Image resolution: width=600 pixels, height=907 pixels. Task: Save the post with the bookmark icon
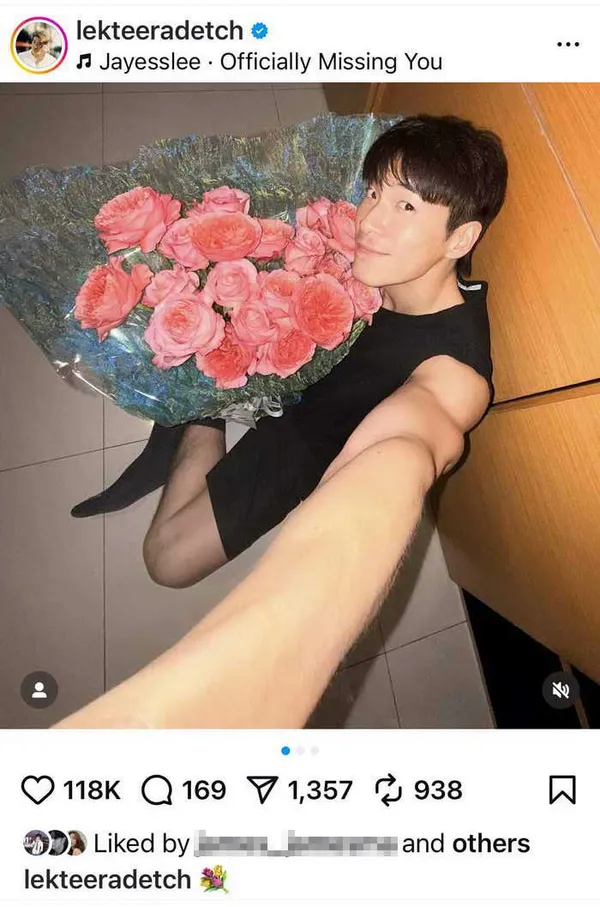[x=563, y=791]
